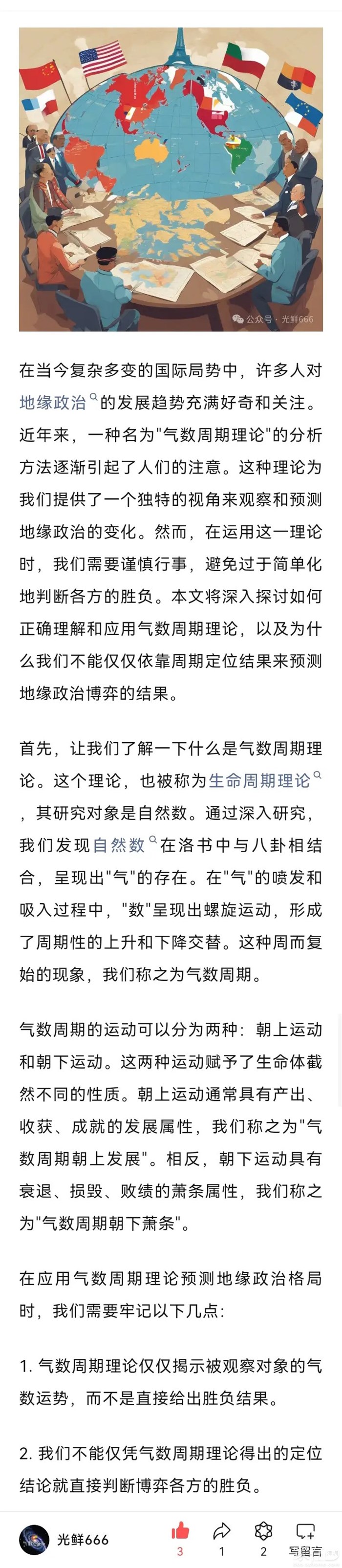The width and height of the screenshot is (342, 1568).
Task: Write a comment via 写留言
Action: click(x=305, y=1538)
